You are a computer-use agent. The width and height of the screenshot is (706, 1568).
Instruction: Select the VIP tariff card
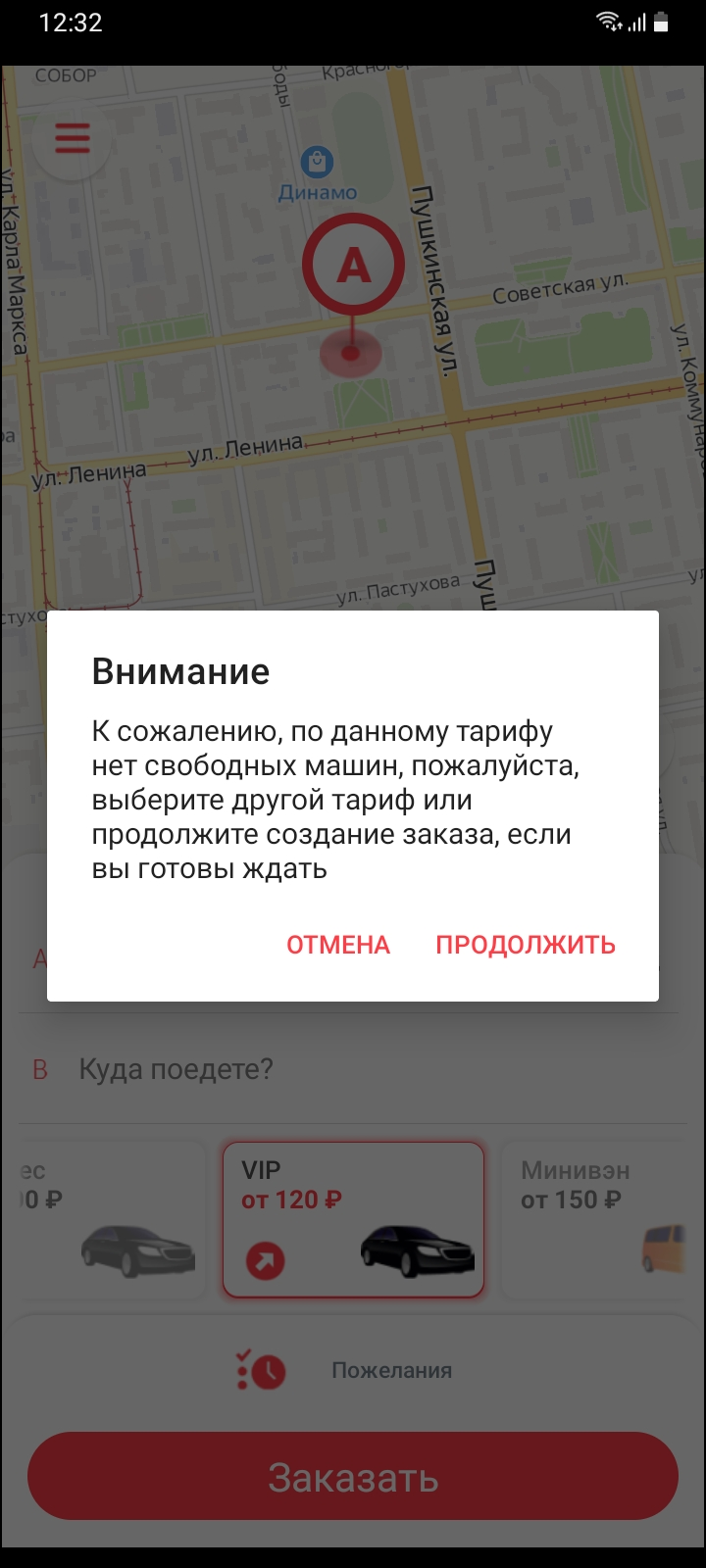354,1220
